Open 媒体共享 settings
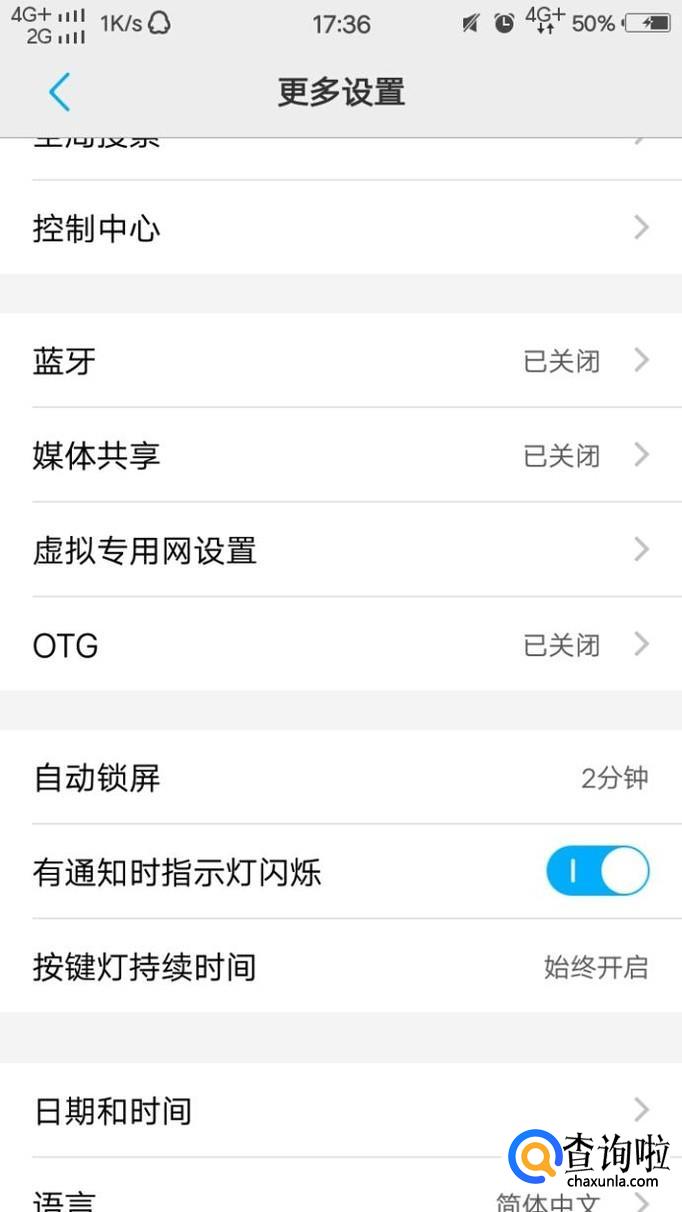This screenshot has width=682, height=1212. pos(340,456)
